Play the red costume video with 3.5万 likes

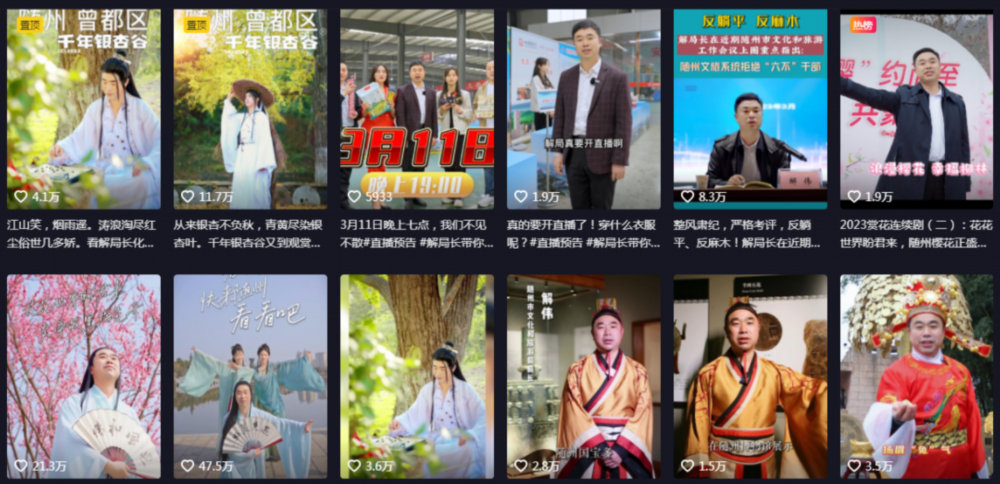916,376
